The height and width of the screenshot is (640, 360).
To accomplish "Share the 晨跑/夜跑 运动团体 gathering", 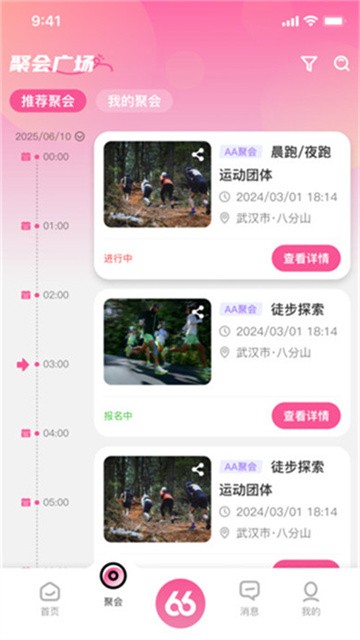I will [198, 155].
